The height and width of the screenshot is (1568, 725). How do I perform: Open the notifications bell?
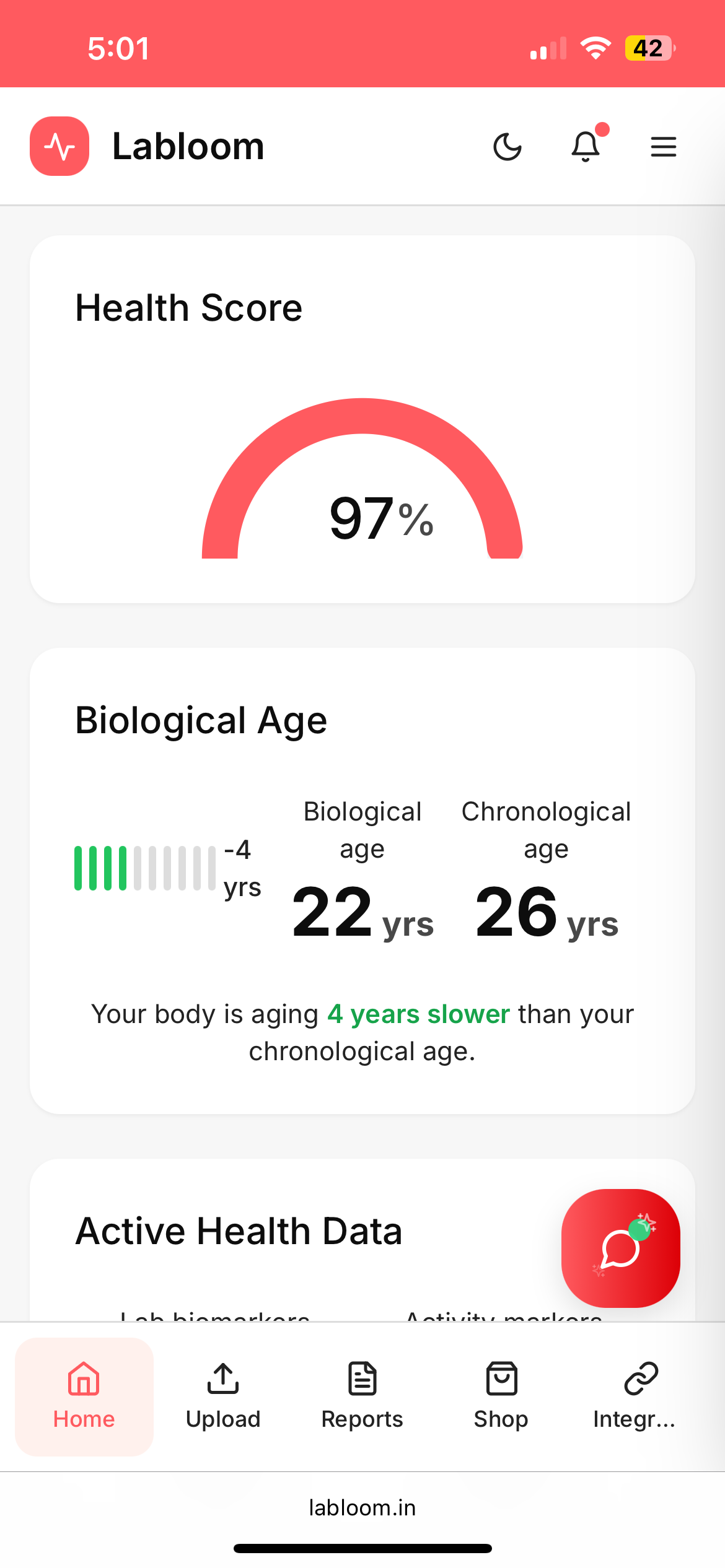point(586,147)
